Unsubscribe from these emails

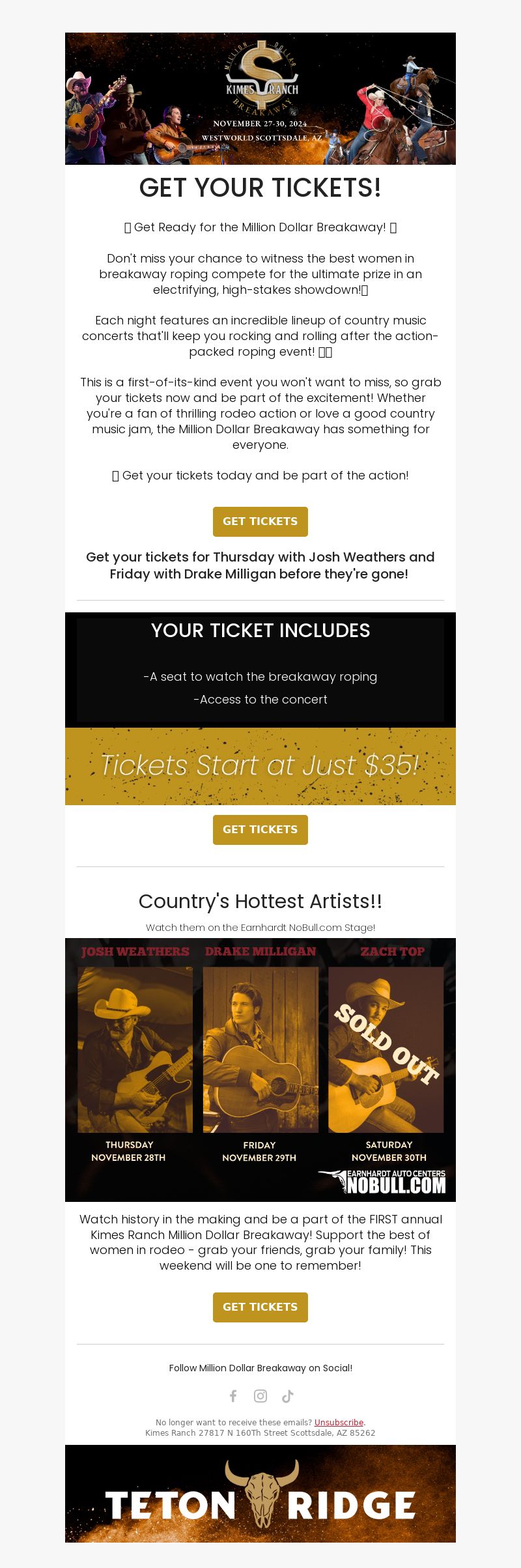pyautogui.click(x=339, y=1422)
